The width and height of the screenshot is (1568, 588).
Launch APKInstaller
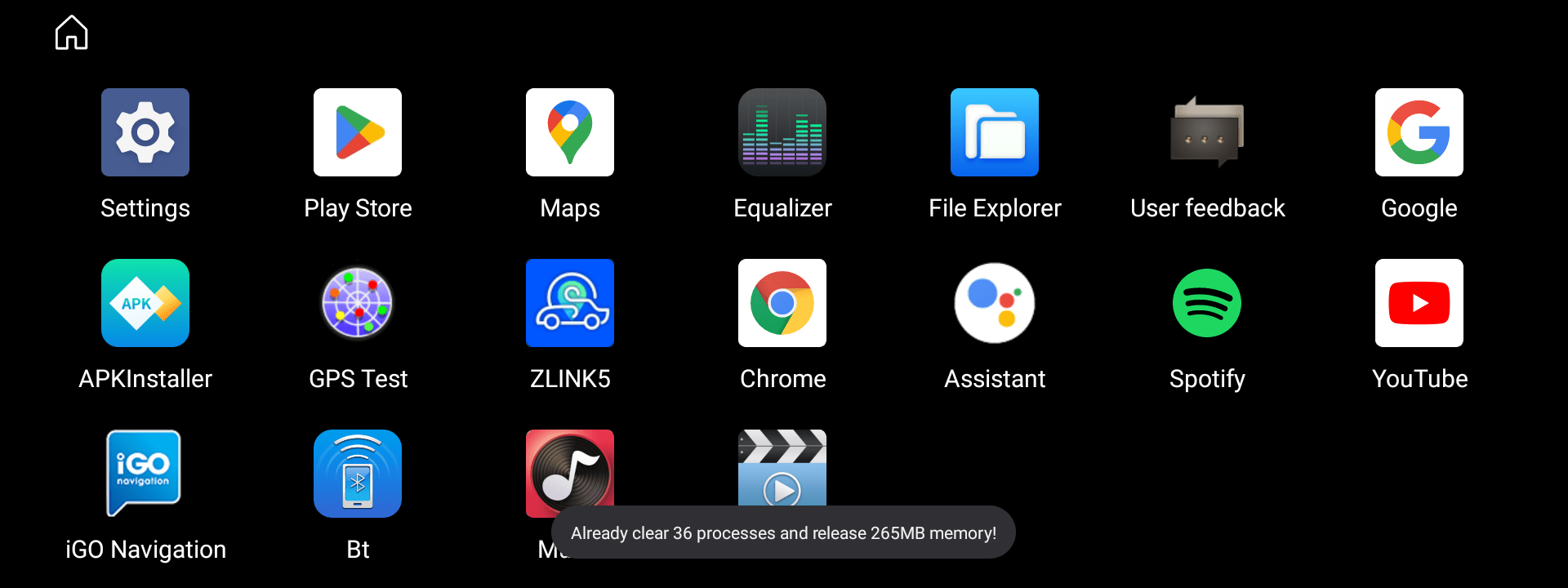tap(145, 304)
